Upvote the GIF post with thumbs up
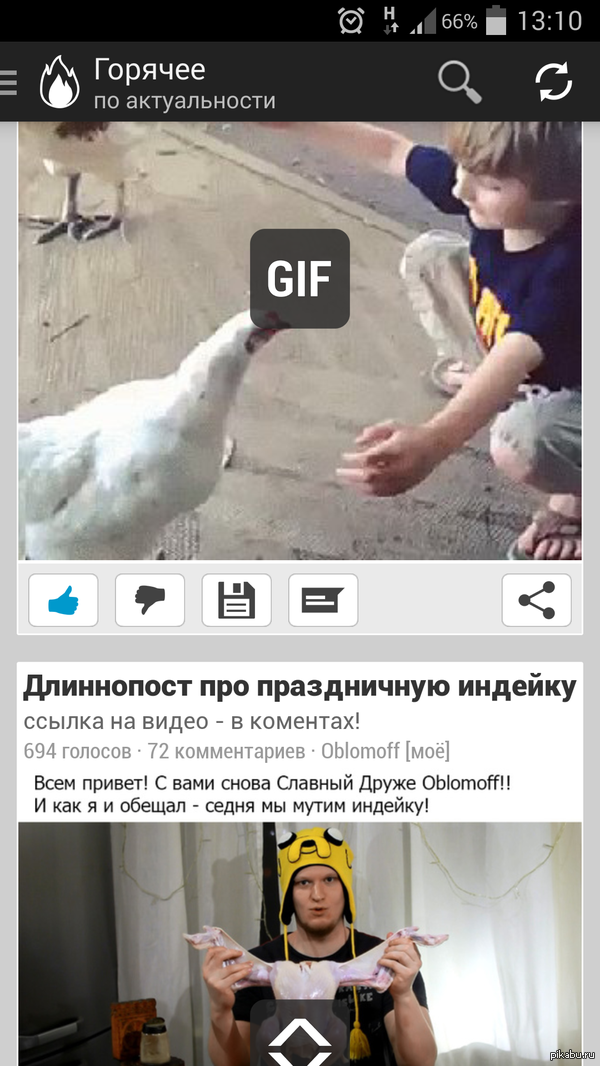The height and width of the screenshot is (1066, 600). tap(63, 600)
